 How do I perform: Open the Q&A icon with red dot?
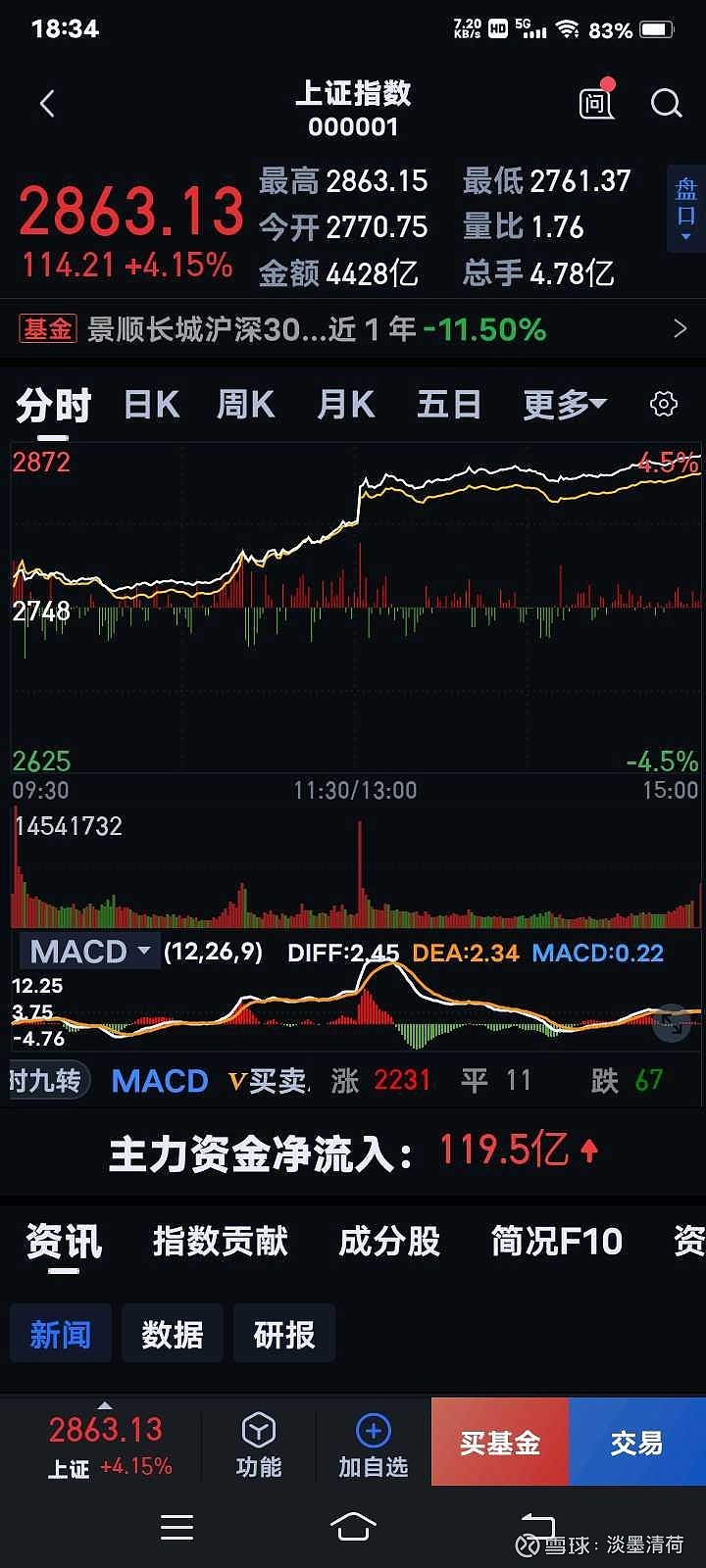[x=596, y=101]
